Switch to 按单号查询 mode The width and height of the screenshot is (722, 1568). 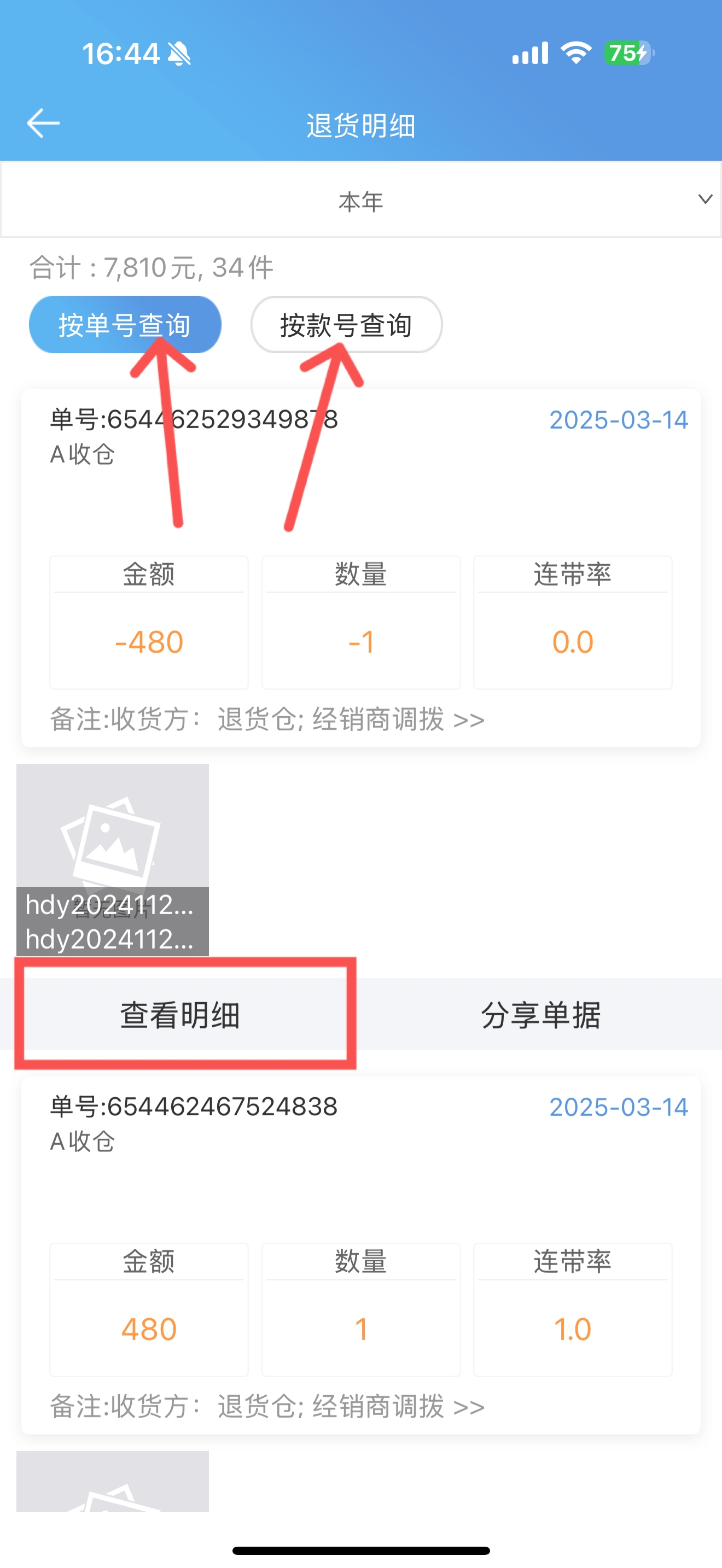125,325
